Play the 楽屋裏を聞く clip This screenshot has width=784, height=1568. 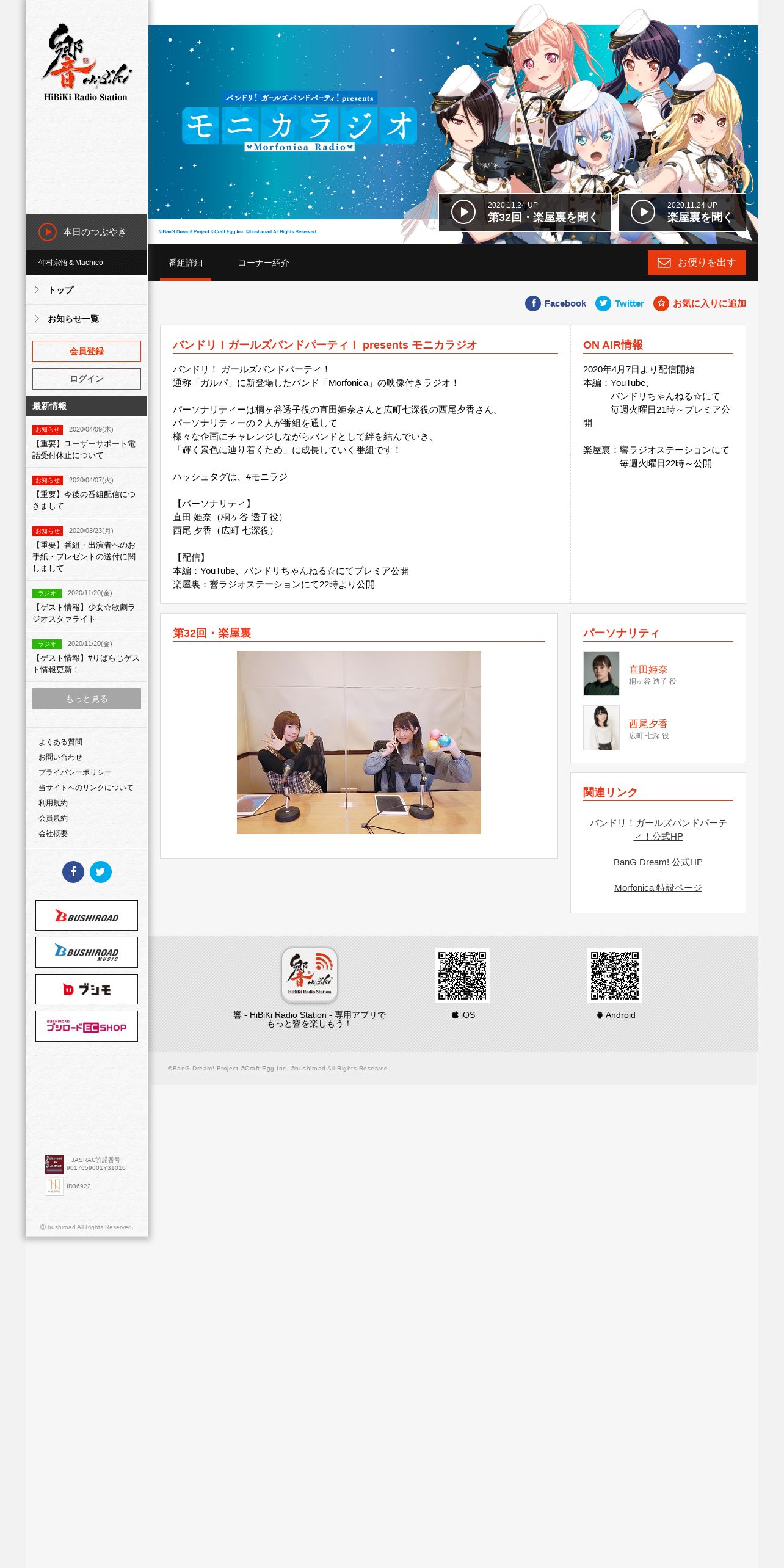682,212
